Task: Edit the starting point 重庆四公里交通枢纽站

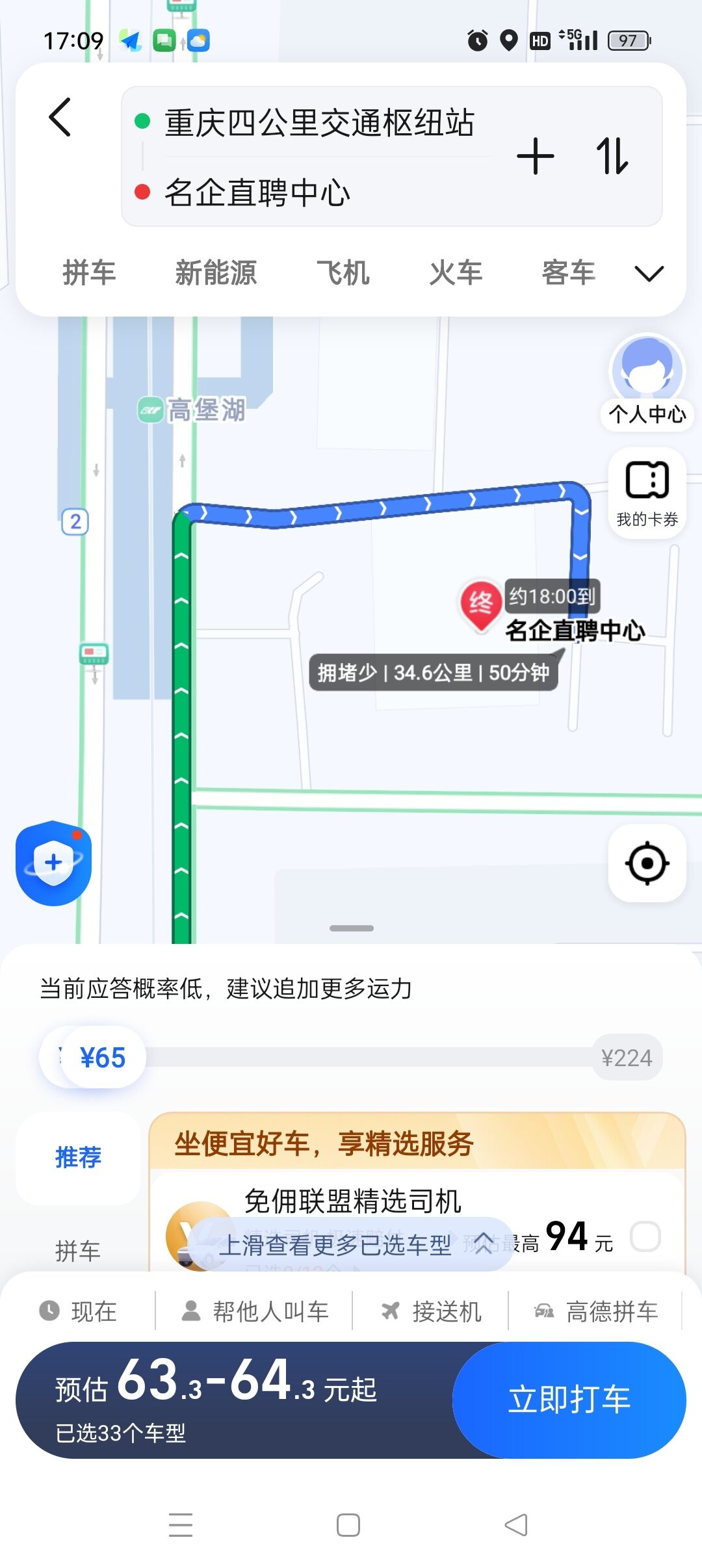Action: 318,122
